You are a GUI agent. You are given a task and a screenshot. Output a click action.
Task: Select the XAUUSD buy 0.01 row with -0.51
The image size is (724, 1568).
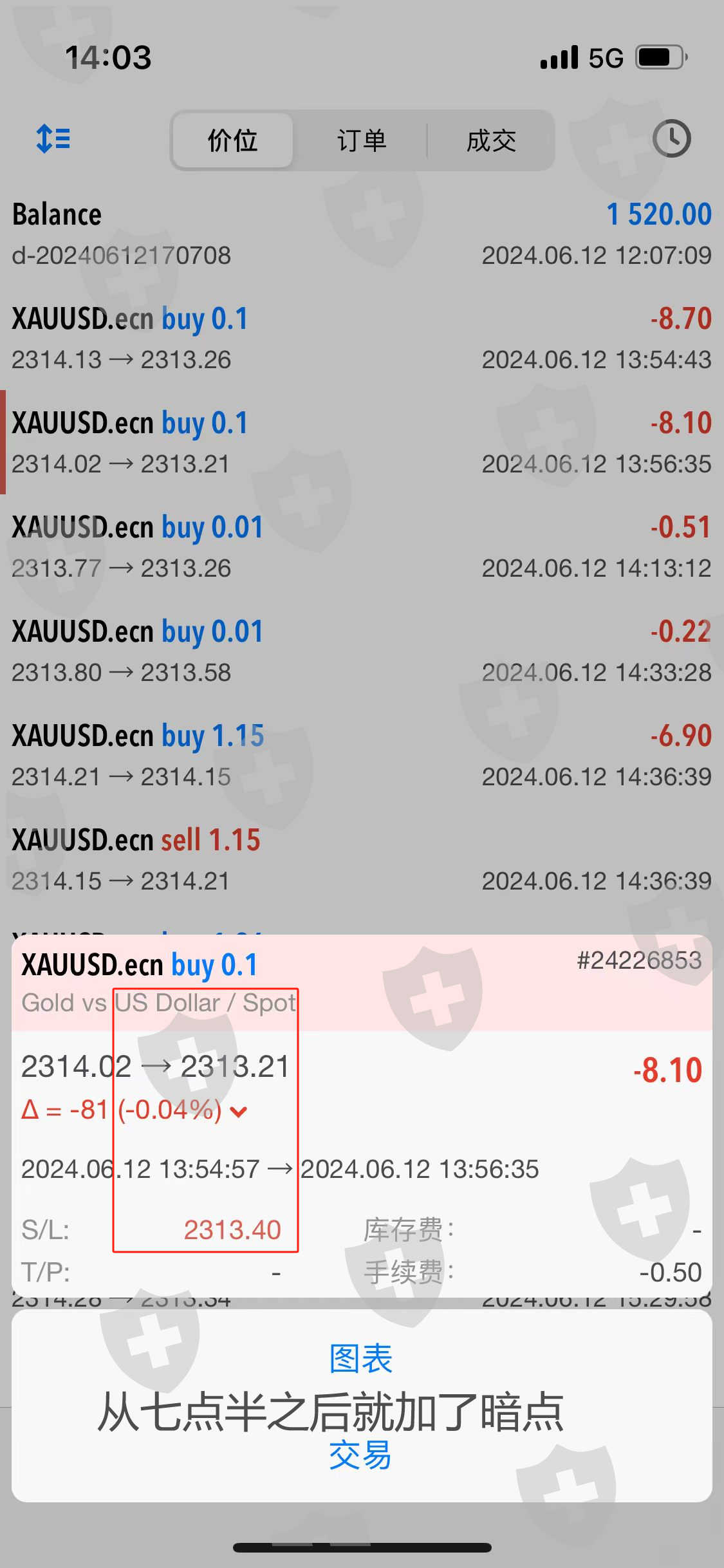point(362,546)
